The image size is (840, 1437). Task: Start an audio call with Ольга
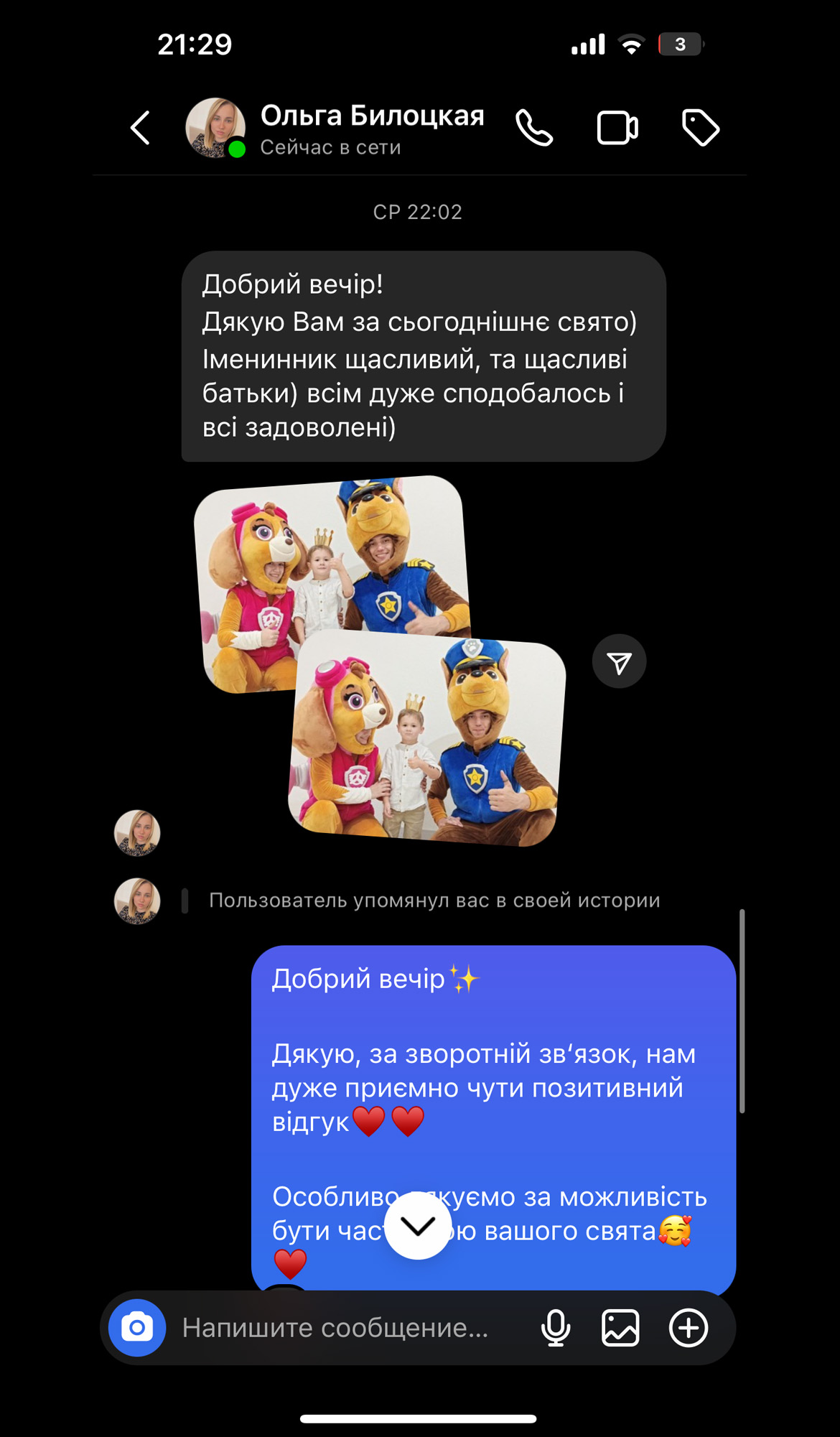[x=534, y=129]
